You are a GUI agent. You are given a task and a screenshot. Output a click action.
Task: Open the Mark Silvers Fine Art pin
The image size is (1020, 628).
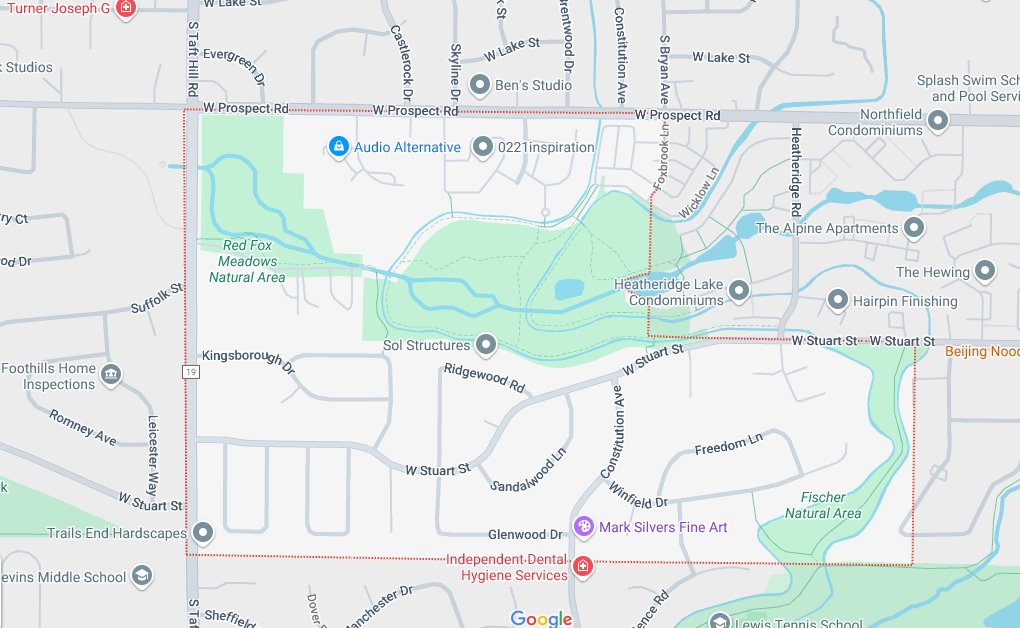[583, 526]
